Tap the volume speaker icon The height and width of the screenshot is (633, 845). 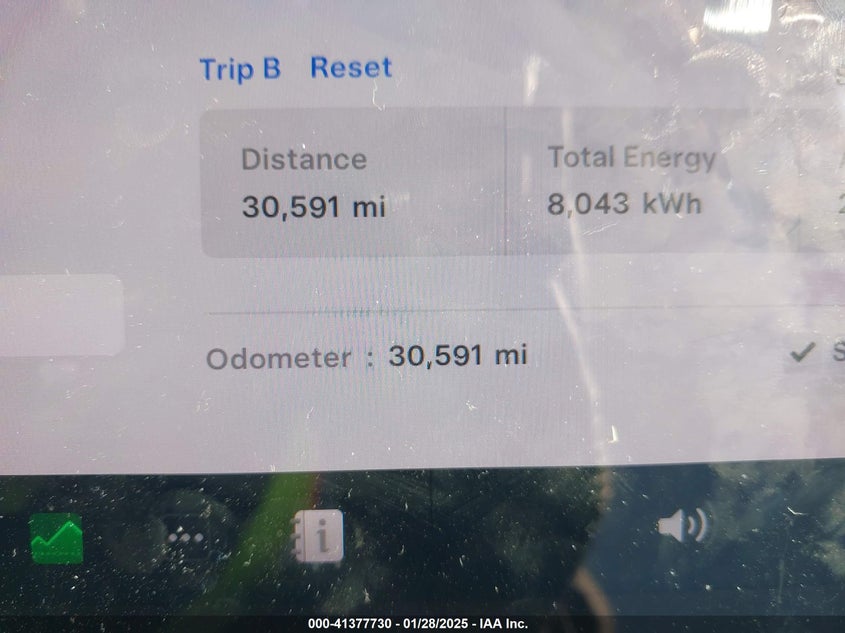click(x=682, y=526)
